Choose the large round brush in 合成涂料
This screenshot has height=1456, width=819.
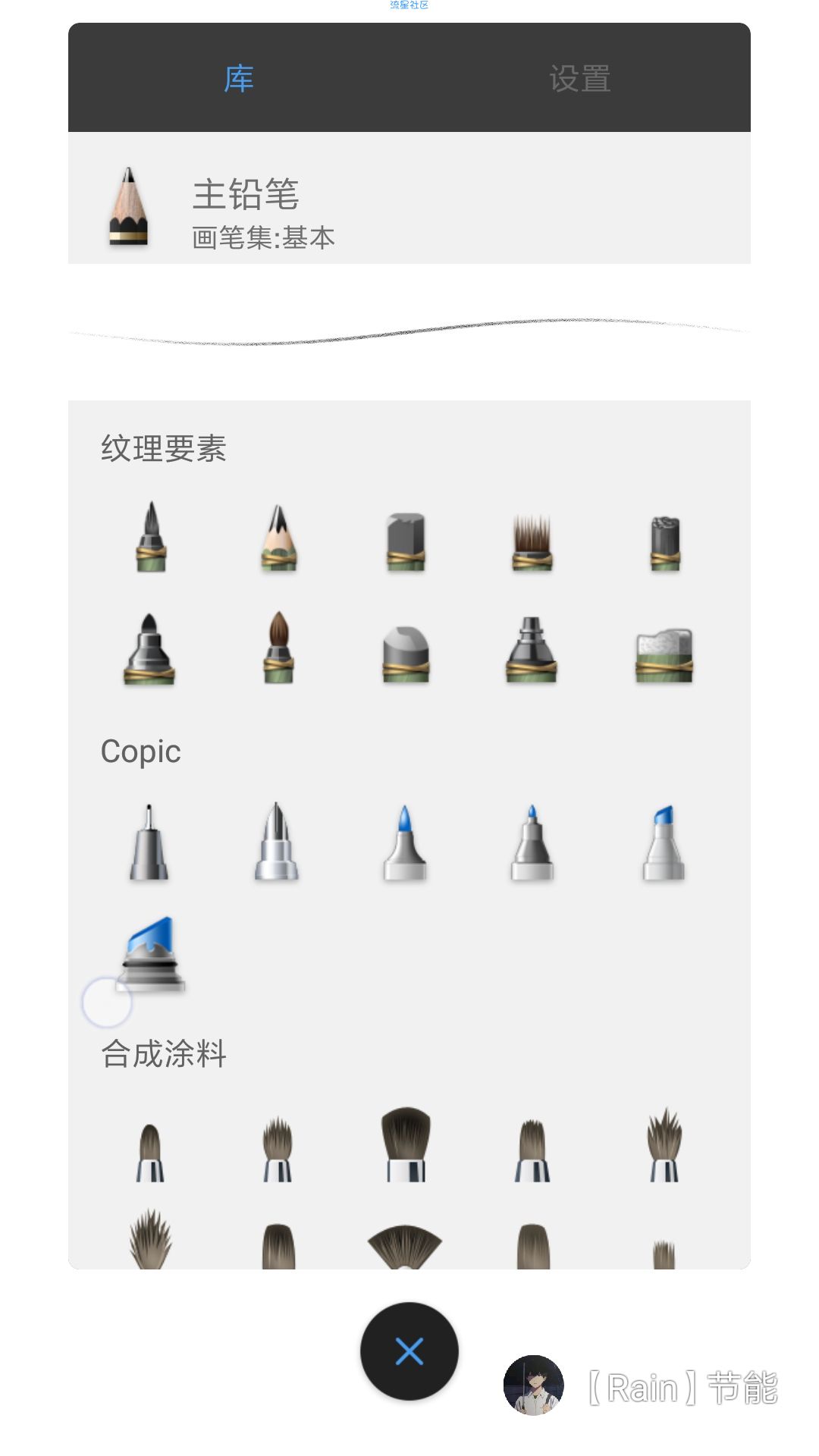click(406, 1145)
